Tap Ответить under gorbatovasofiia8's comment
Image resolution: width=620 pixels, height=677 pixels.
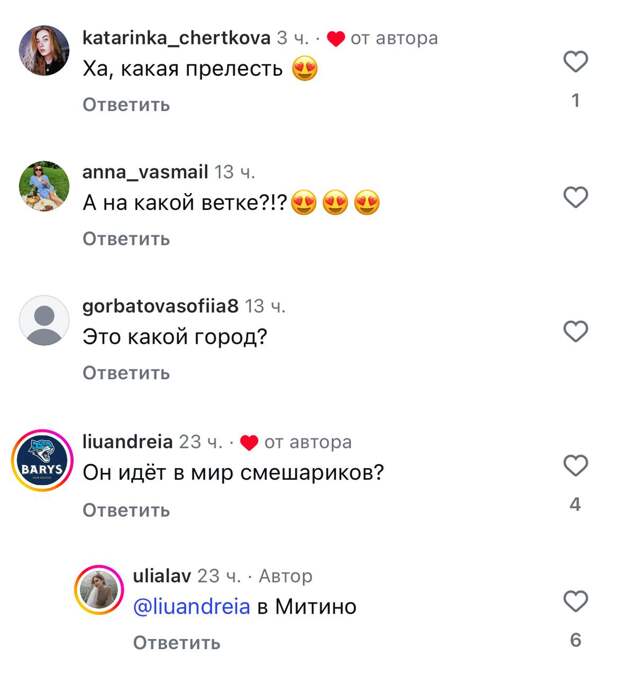click(x=126, y=373)
